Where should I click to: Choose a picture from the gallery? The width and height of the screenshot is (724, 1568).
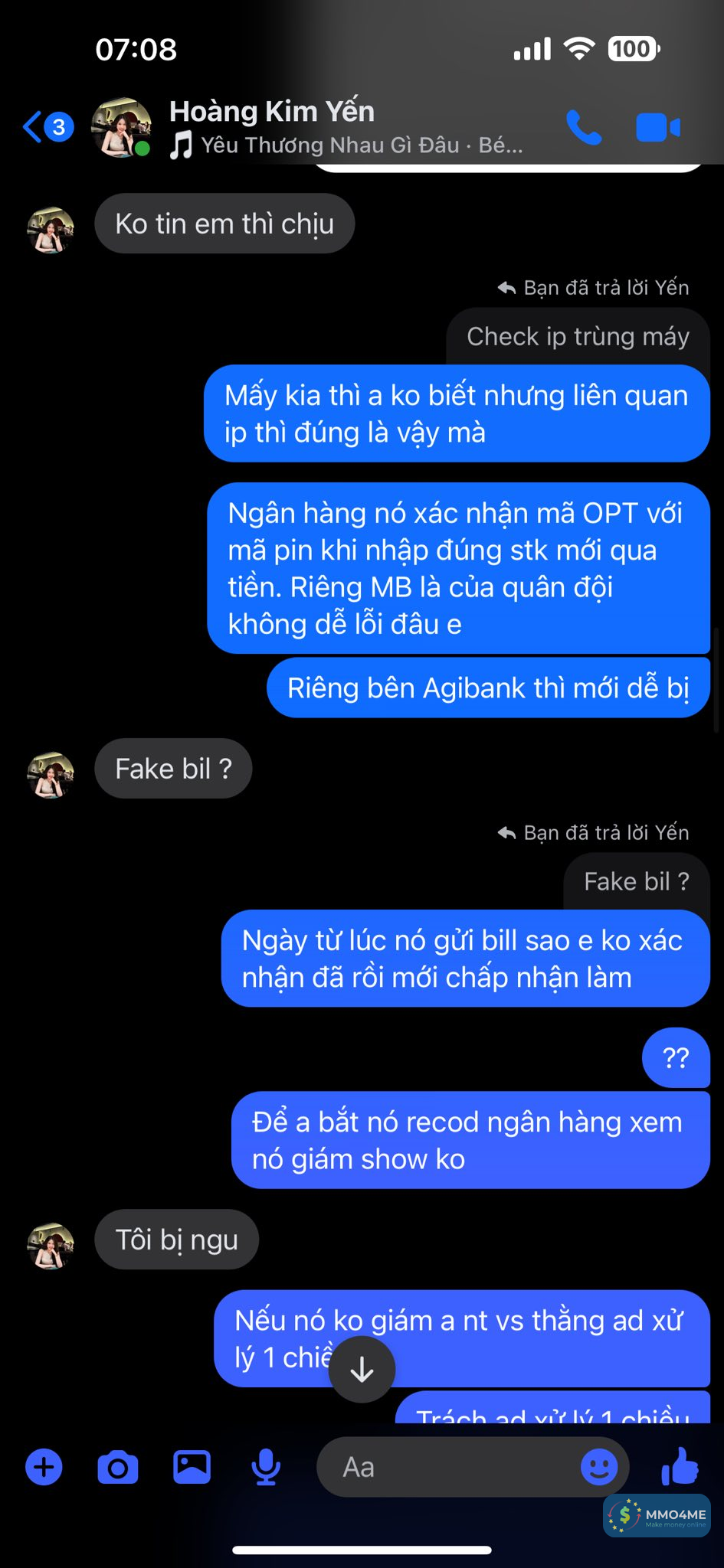[x=192, y=1467]
